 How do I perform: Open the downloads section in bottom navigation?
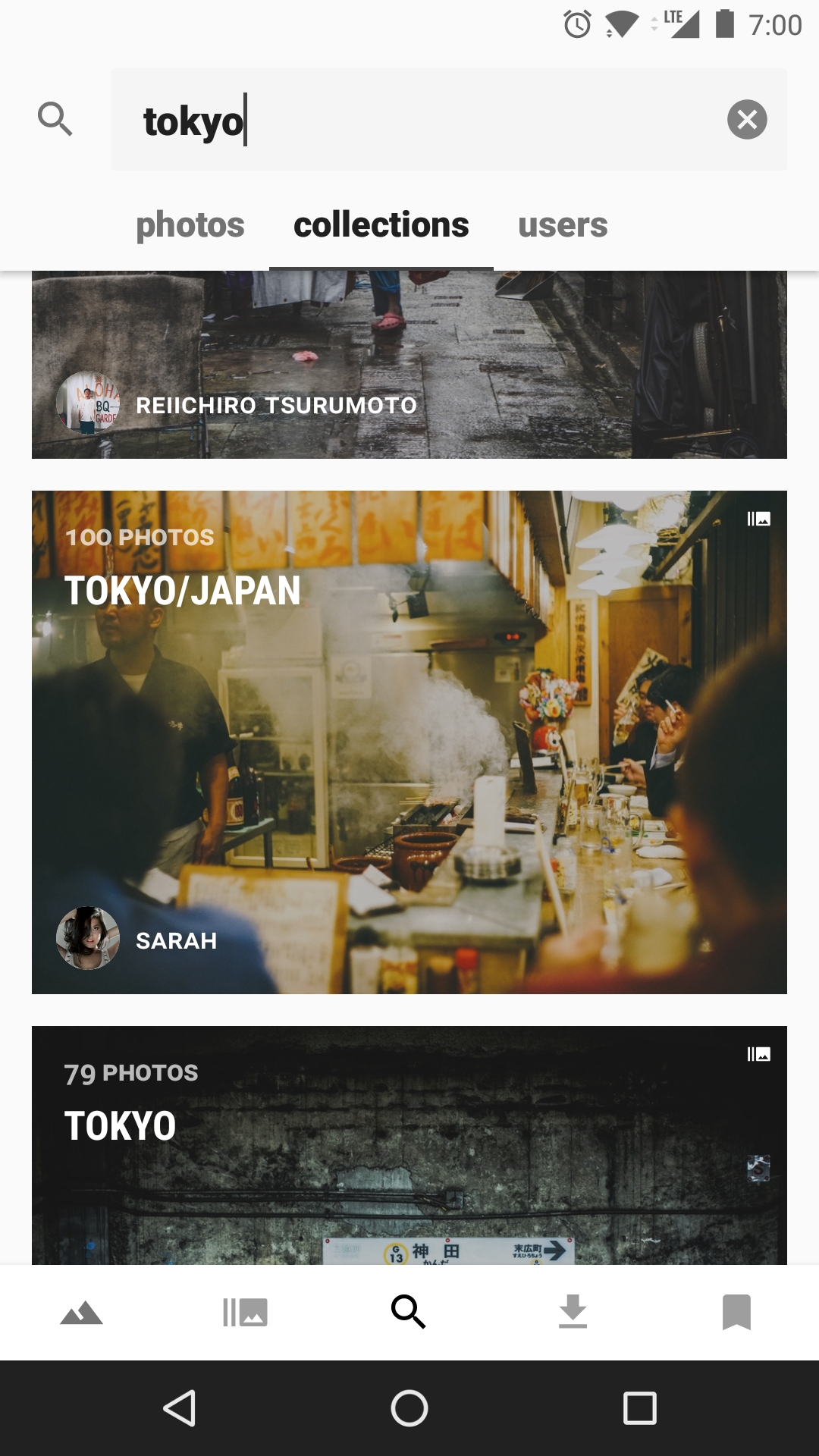pos(573,1313)
